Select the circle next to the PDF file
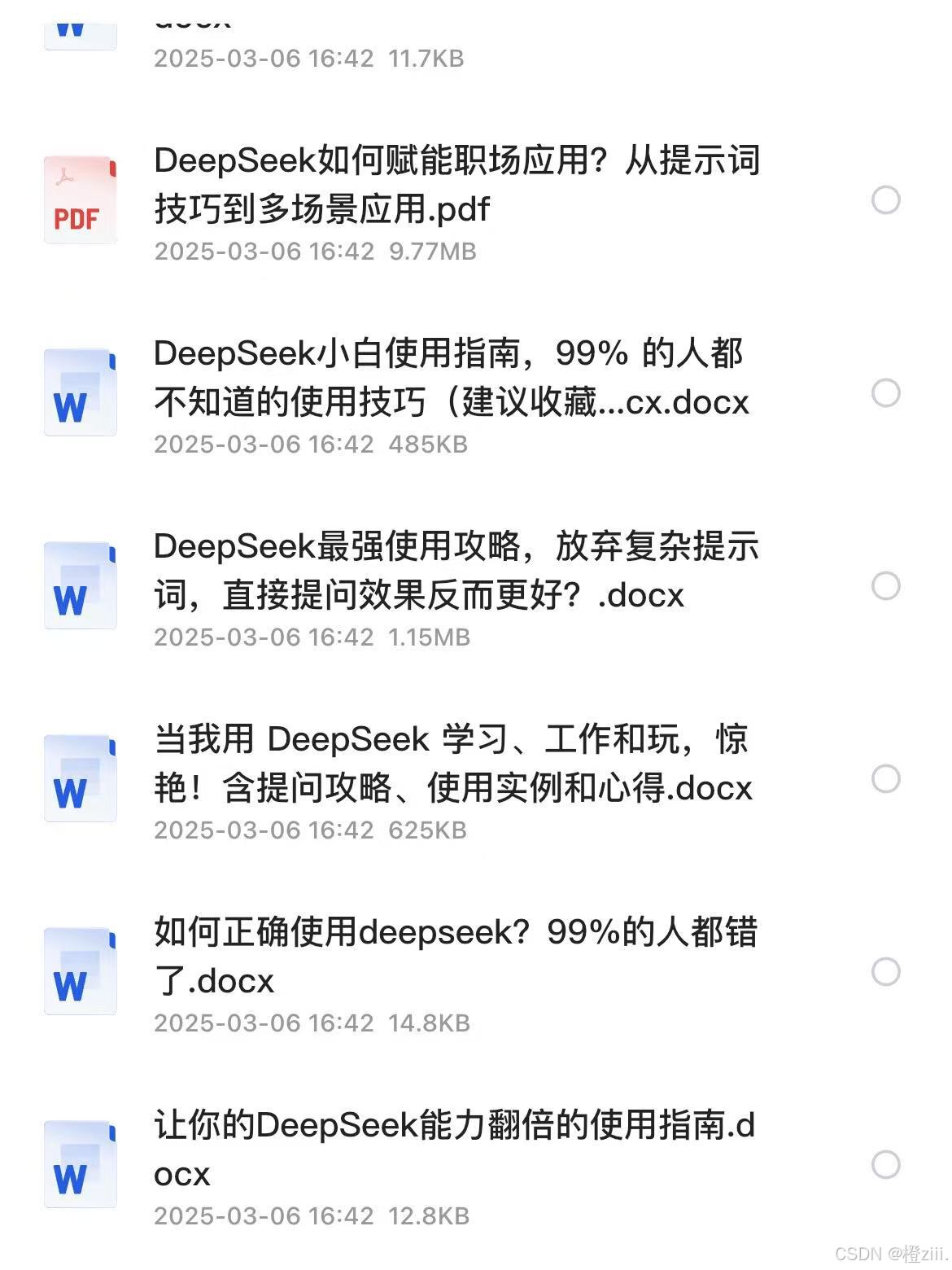Viewport: 952px width, 1270px height. (886, 198)
